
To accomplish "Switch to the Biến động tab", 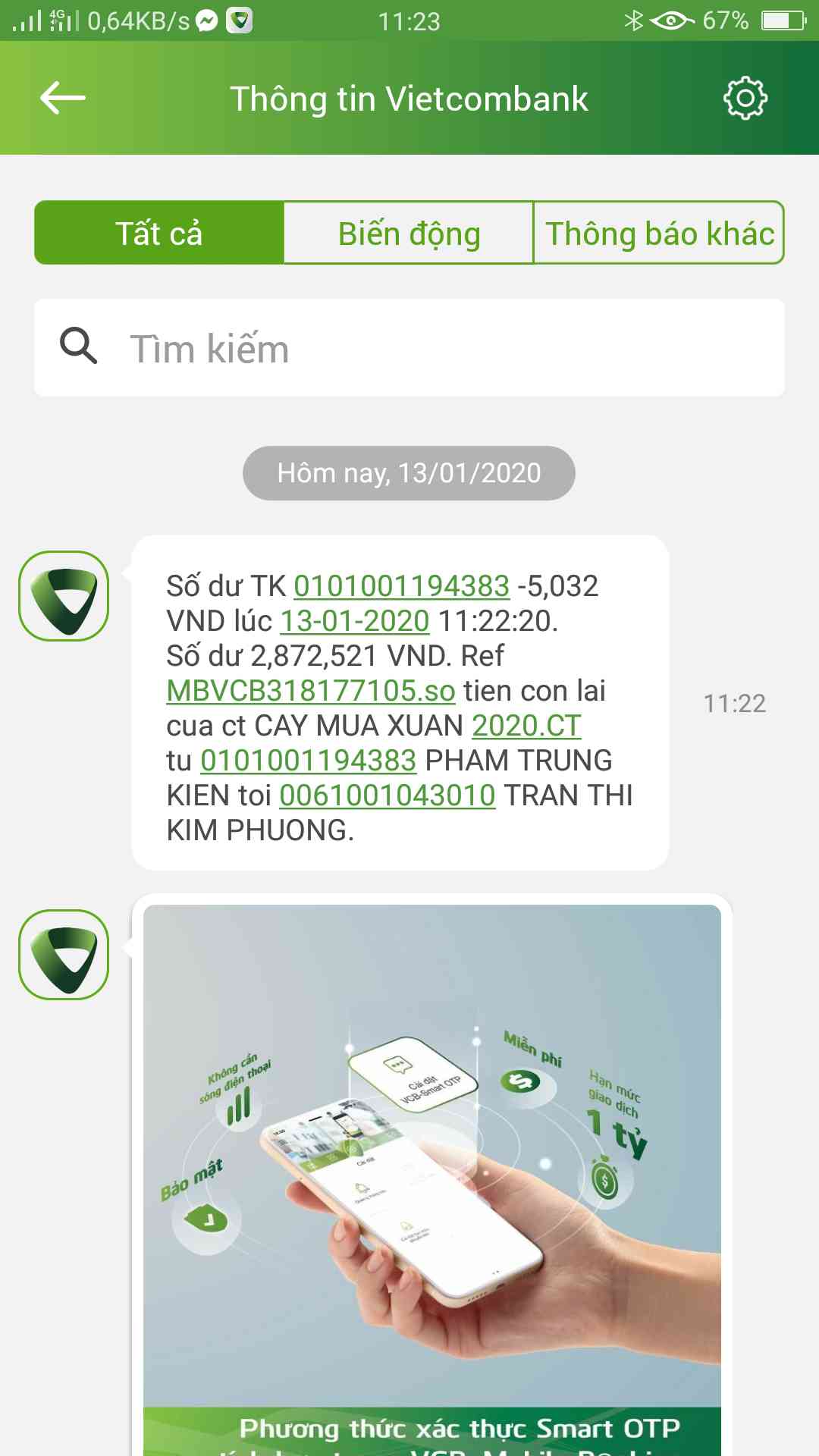I will (409, 233).
